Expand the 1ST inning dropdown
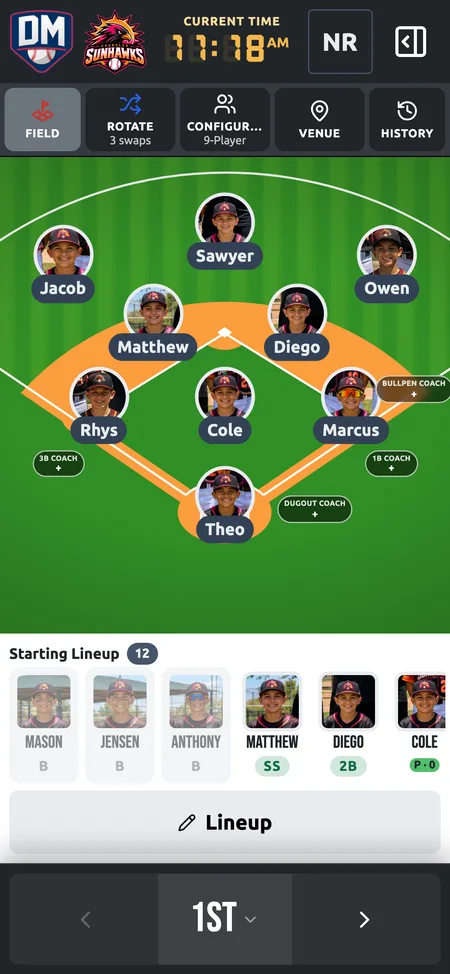The height and width of the screenshot is (974, 450). click(x=224, y=919)
